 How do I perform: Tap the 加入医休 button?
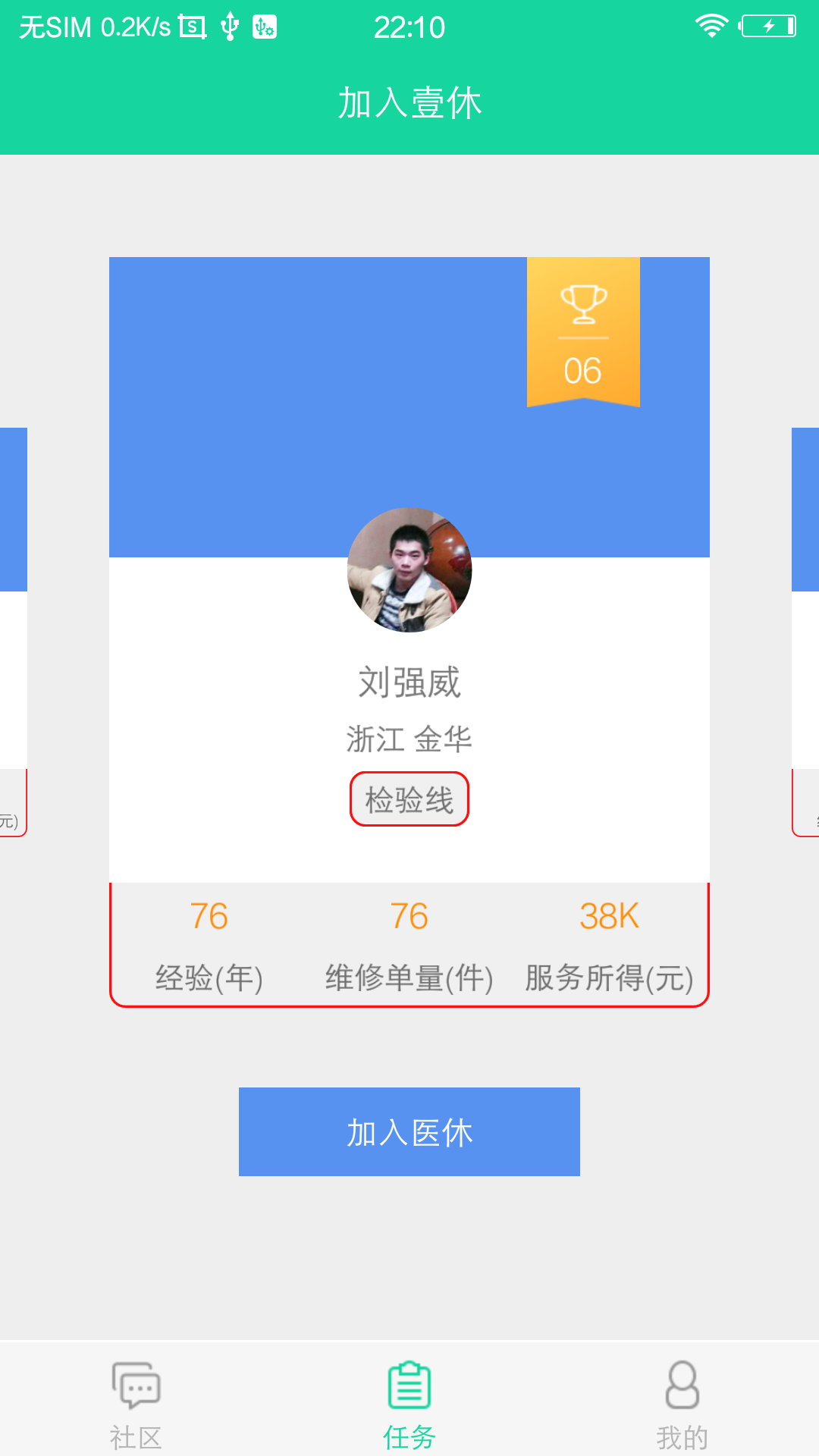409,1131
